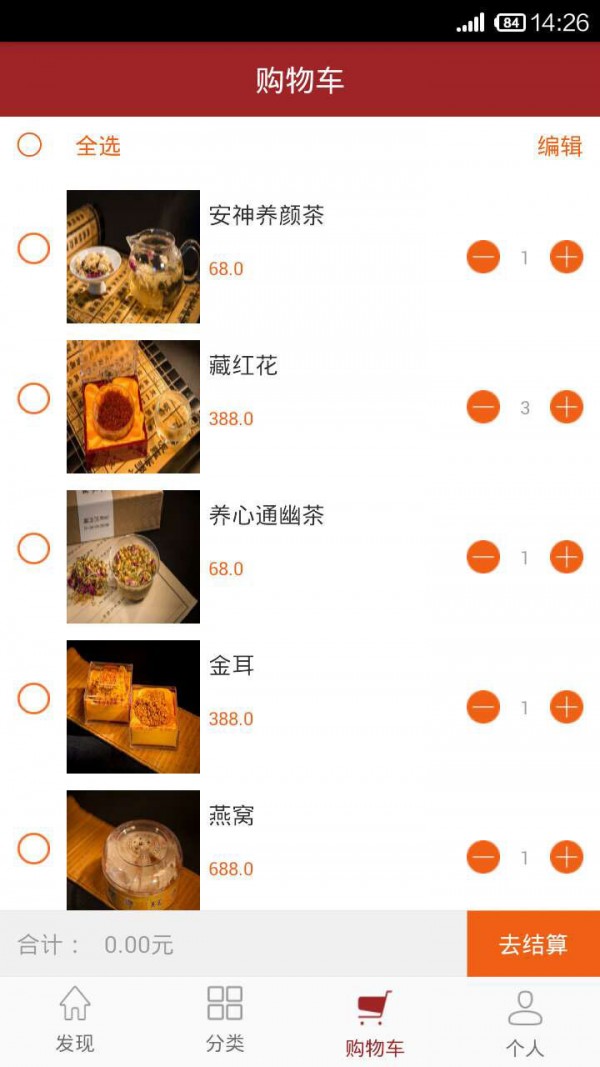Select the 安神养颜茶 item checkbox
The image size is (600, 1067).
(34, 248)
